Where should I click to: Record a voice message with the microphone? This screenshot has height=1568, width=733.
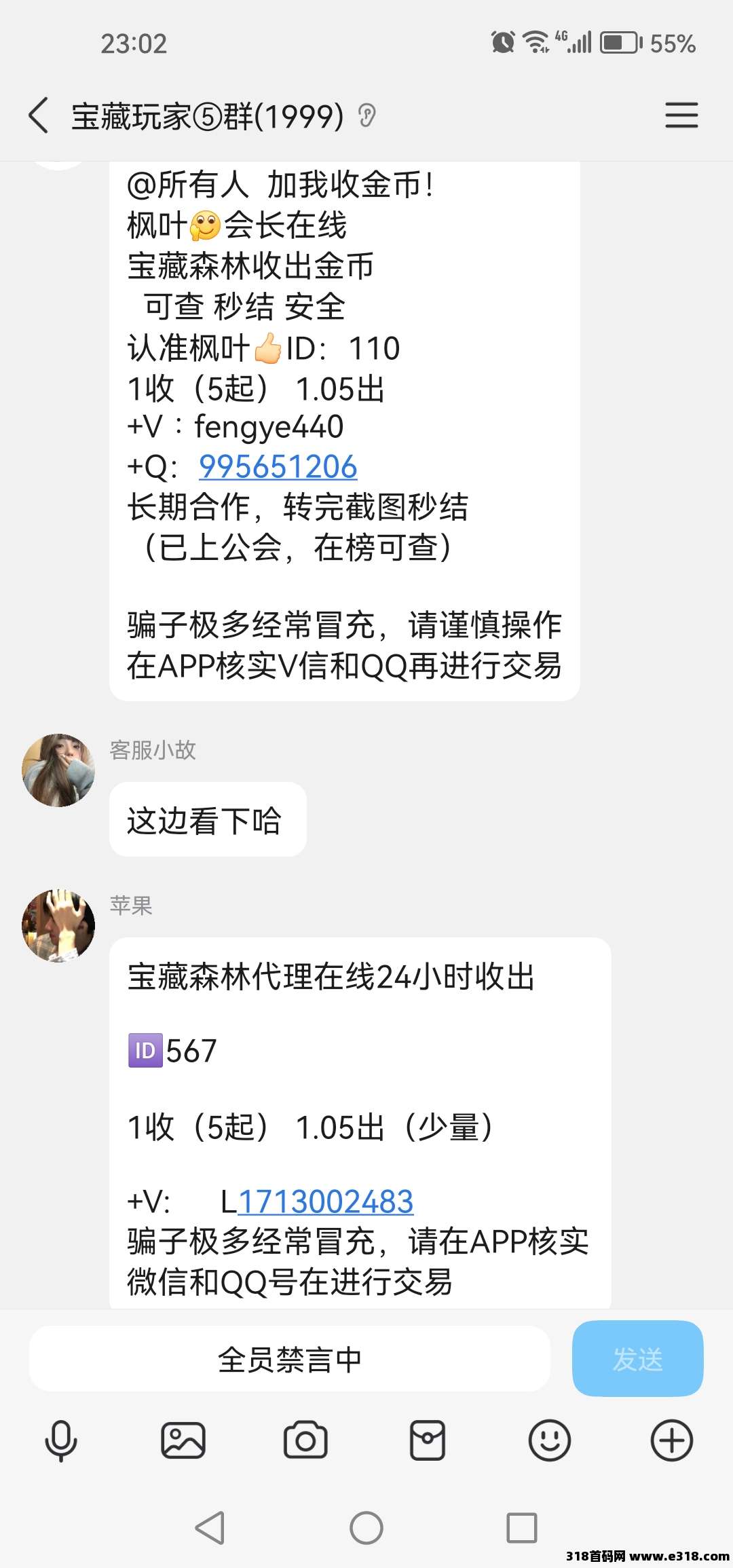coord(61,1440)
